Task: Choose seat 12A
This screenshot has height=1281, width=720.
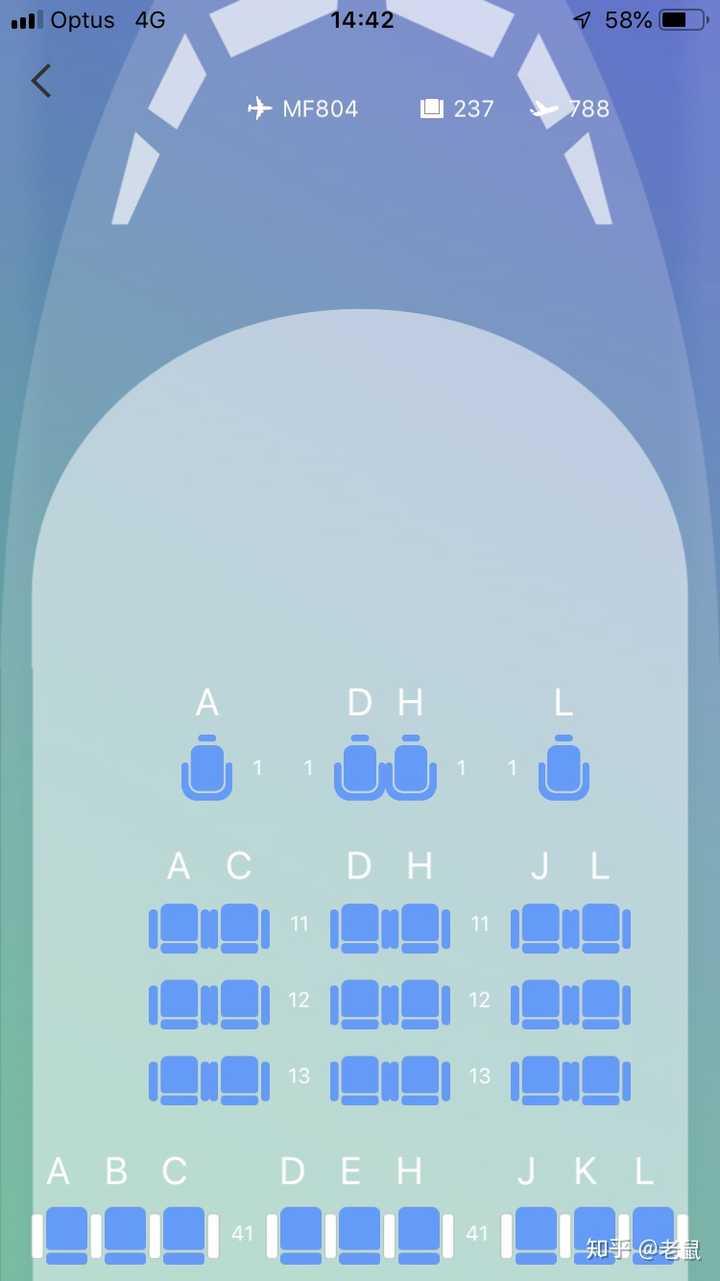Action: tap(179, 1004)
